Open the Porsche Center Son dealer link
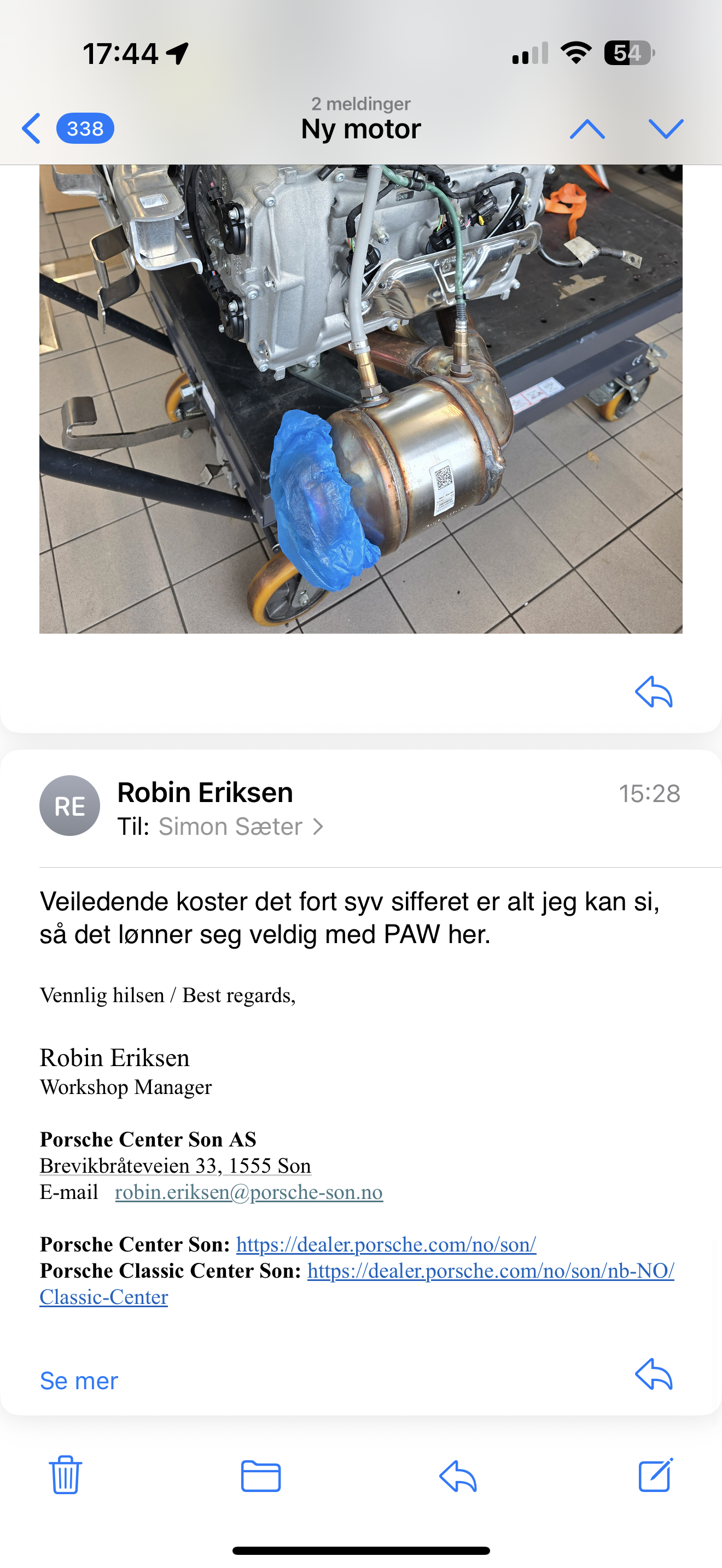The height and width of the screenshot is (1568, 722). pos(386,1244)
